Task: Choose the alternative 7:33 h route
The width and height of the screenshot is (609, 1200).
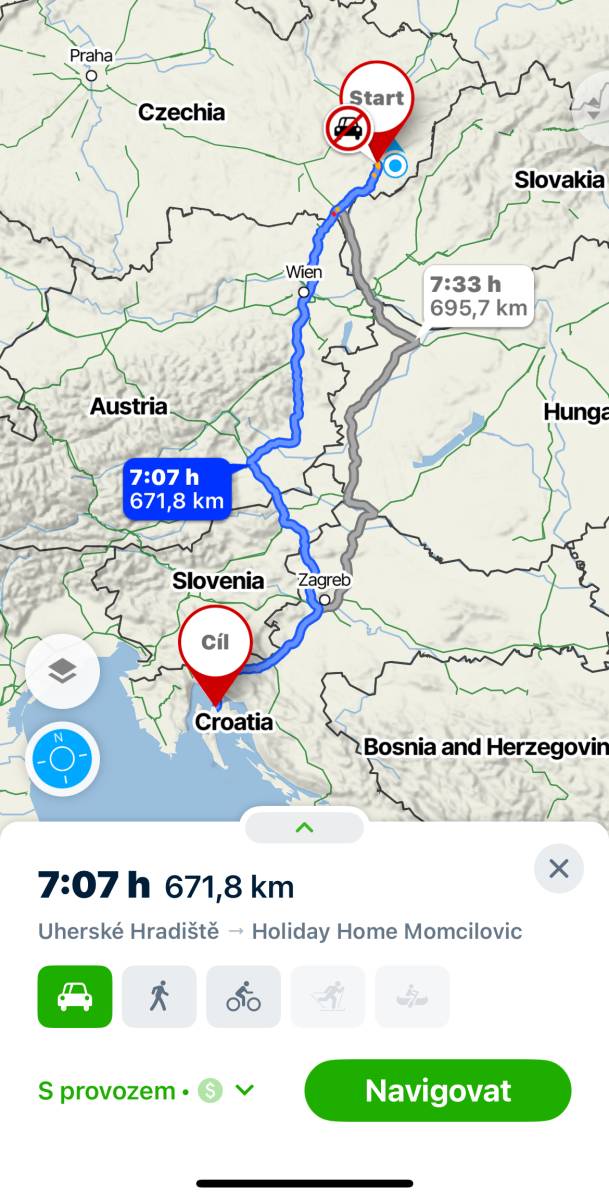Action: click(x=478, y=297)
